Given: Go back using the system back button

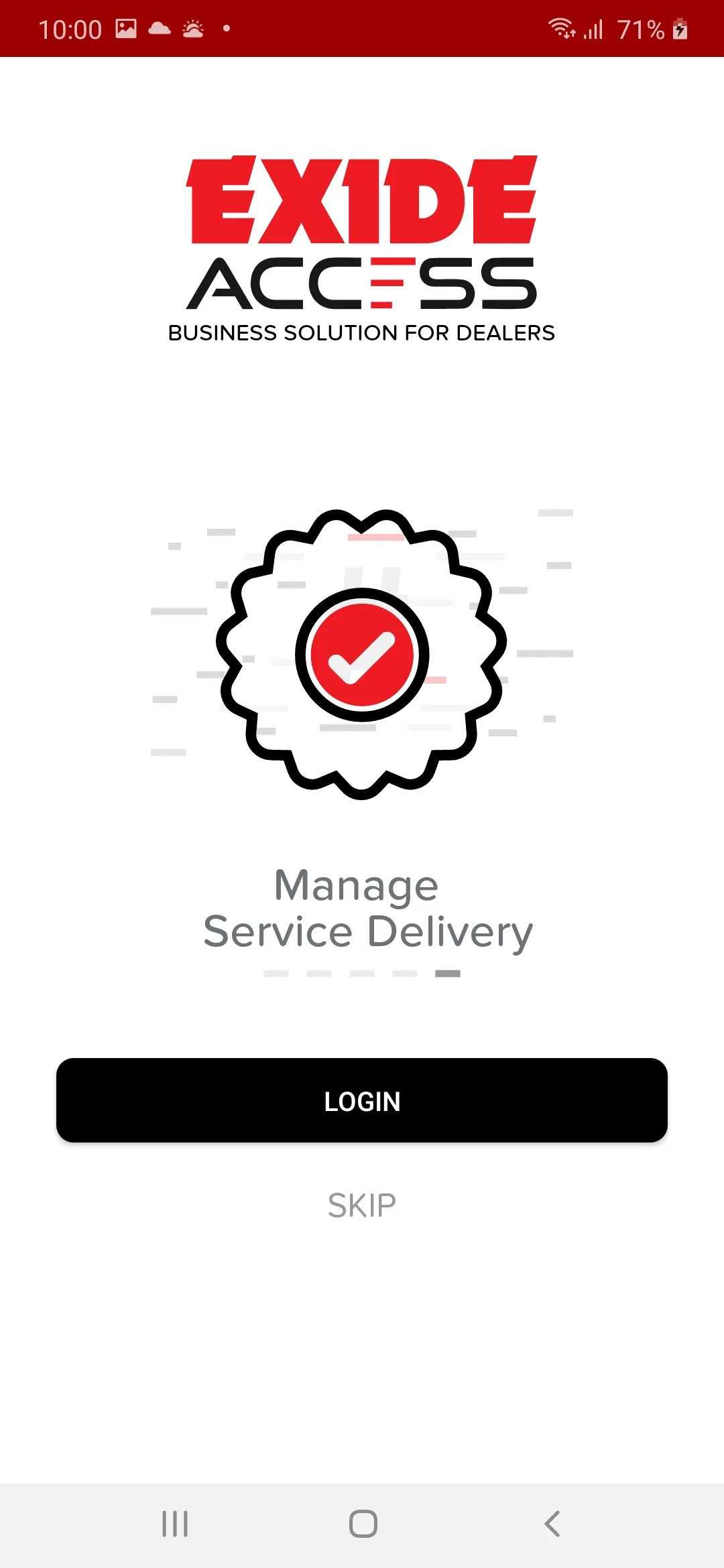Looking at the screenshot, I should (552, 1524).
